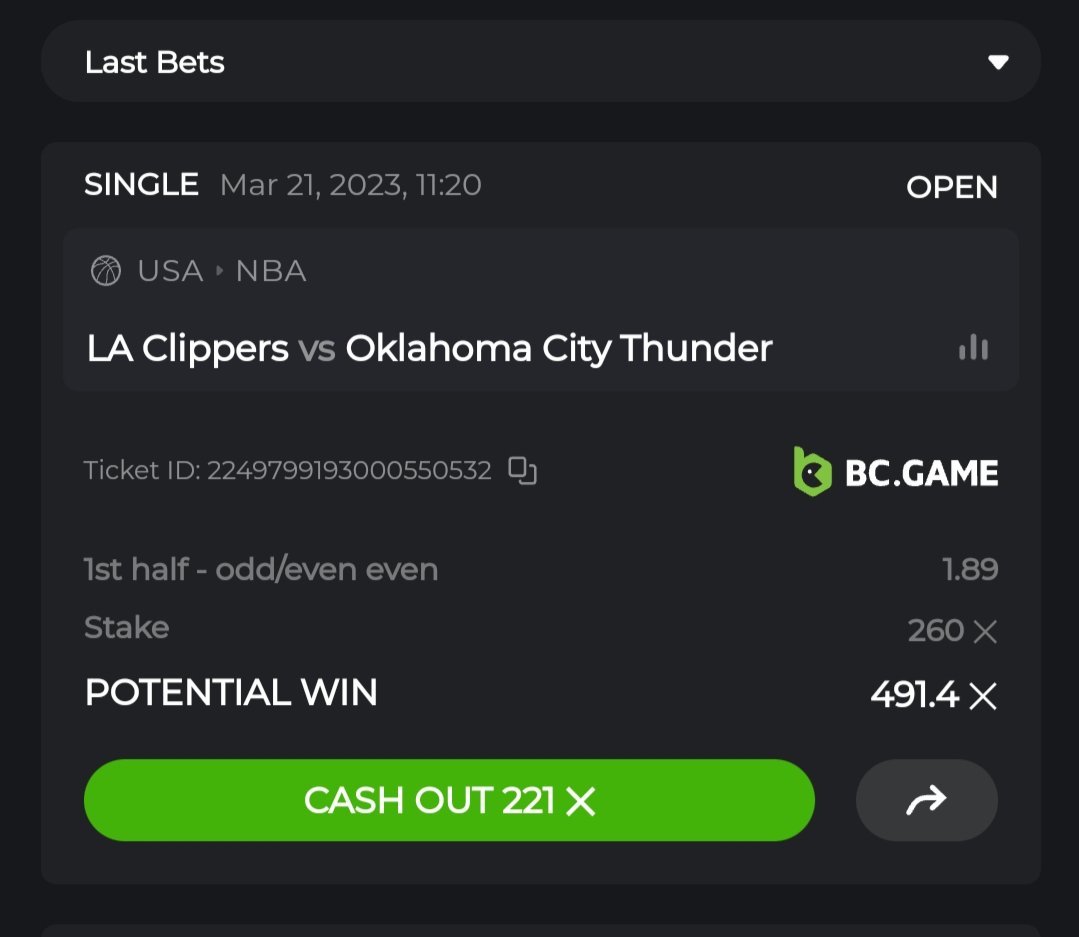Open match statistics for Clippers vs Thunder
Screen dimensions: 1079x937
(x=973, y=348)
